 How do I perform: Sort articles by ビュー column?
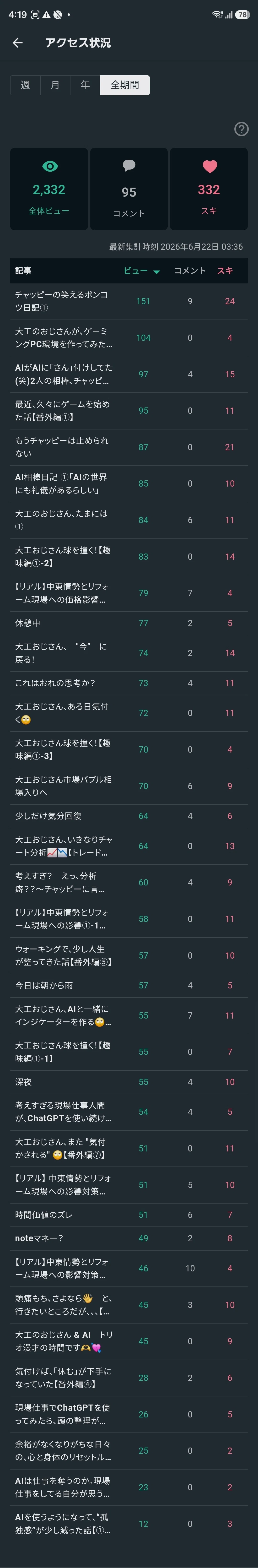pyautogui.click(x=142, y=271)
